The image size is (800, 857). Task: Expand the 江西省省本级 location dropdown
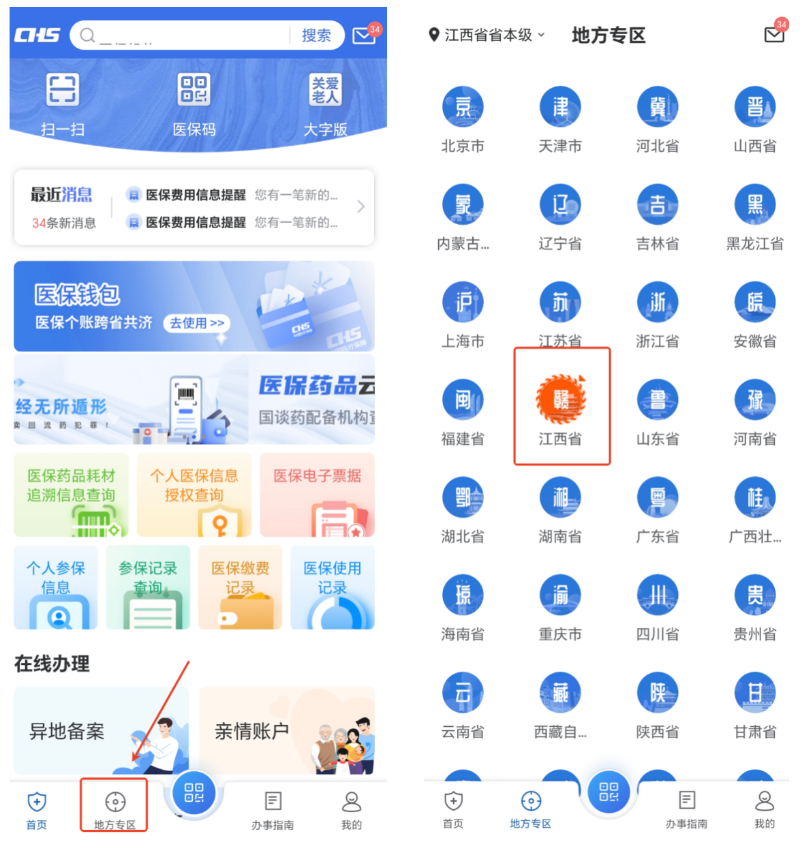pyautogui.click(x=487, y=35)
